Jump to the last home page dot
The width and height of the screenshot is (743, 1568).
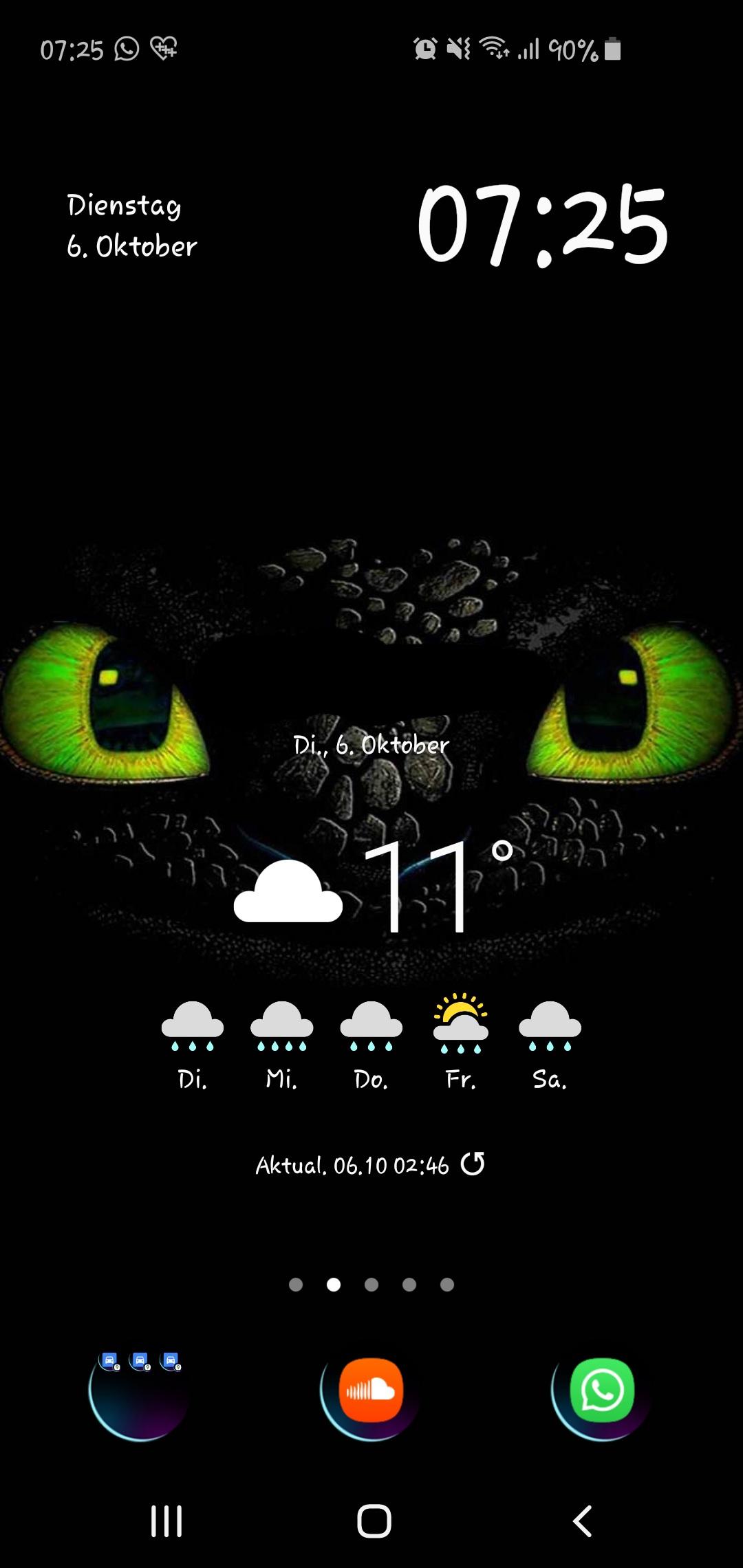pos(447,1285)
